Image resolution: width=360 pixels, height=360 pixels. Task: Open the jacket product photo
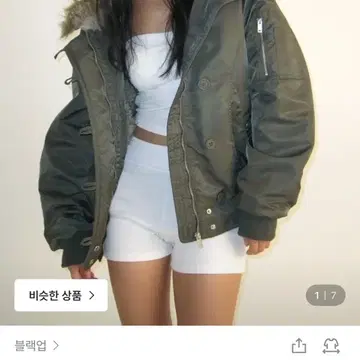[x=180, y=162]
